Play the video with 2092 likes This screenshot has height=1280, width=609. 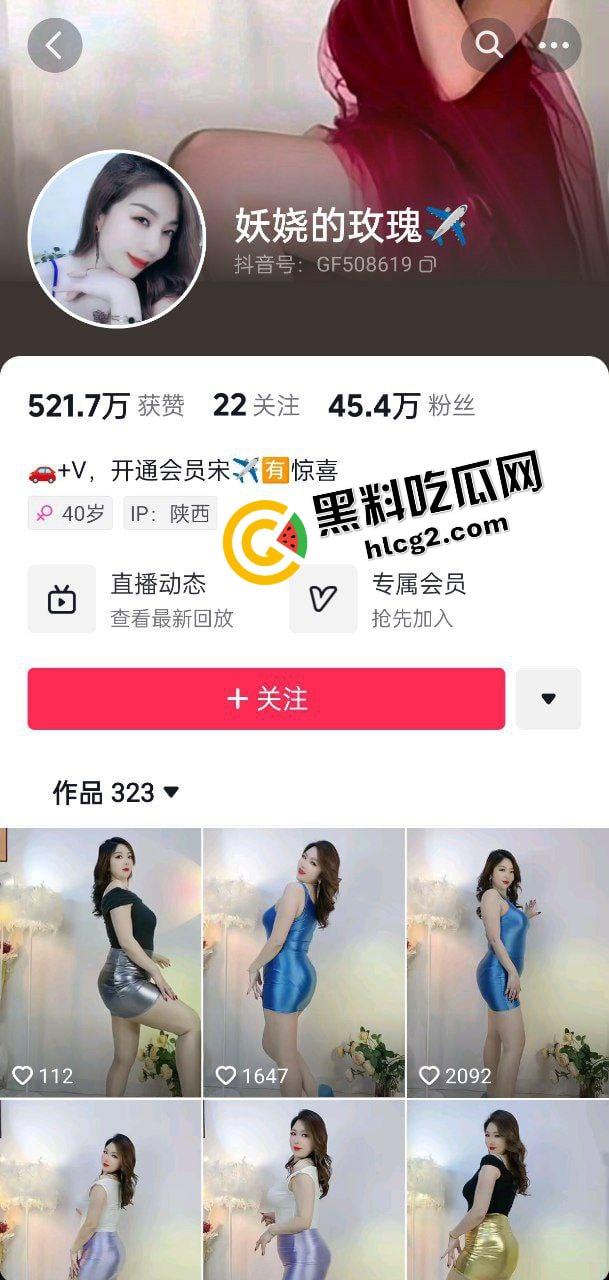[508, 962]
